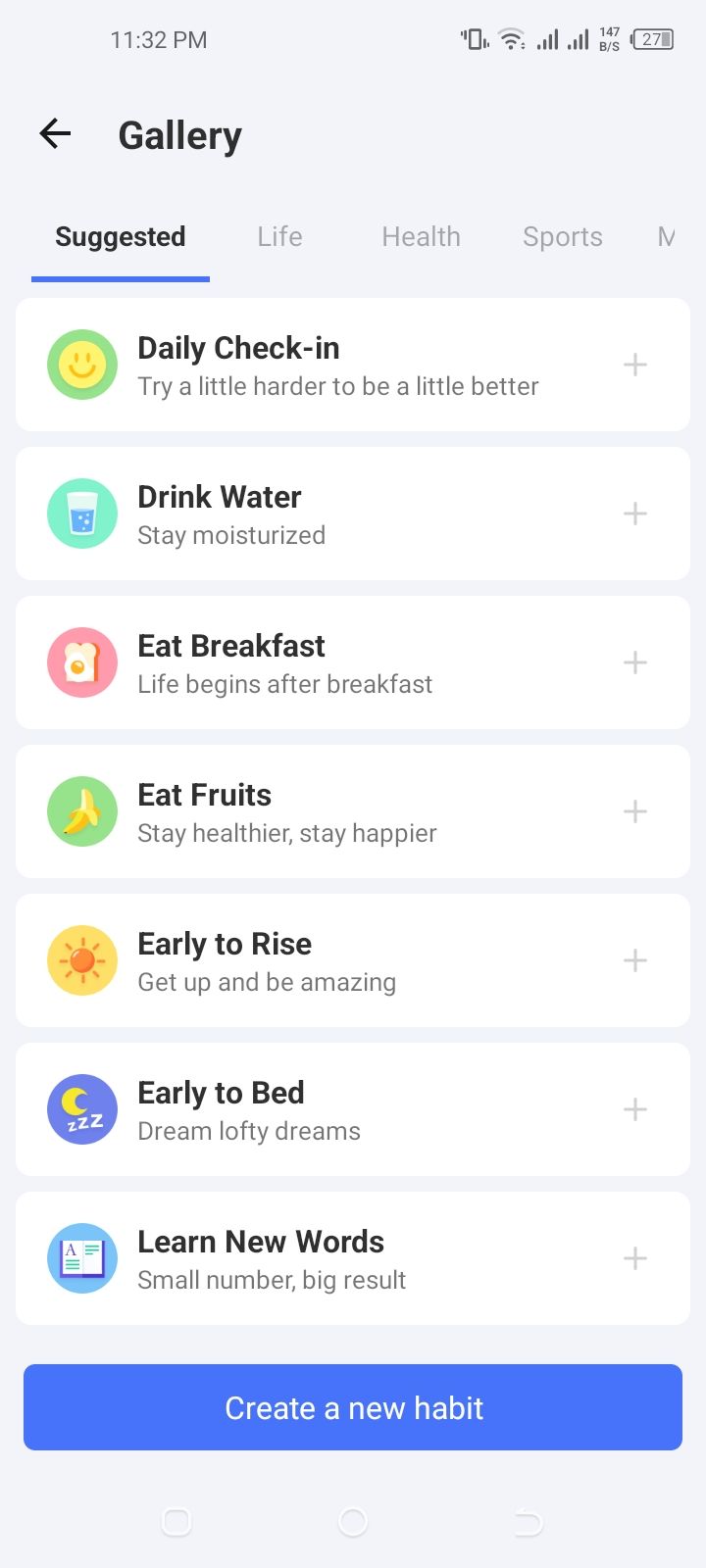Add the Eat Fruits habit with plus
706x1568 pixels.
pyautogui.click(x=635, y=812)
